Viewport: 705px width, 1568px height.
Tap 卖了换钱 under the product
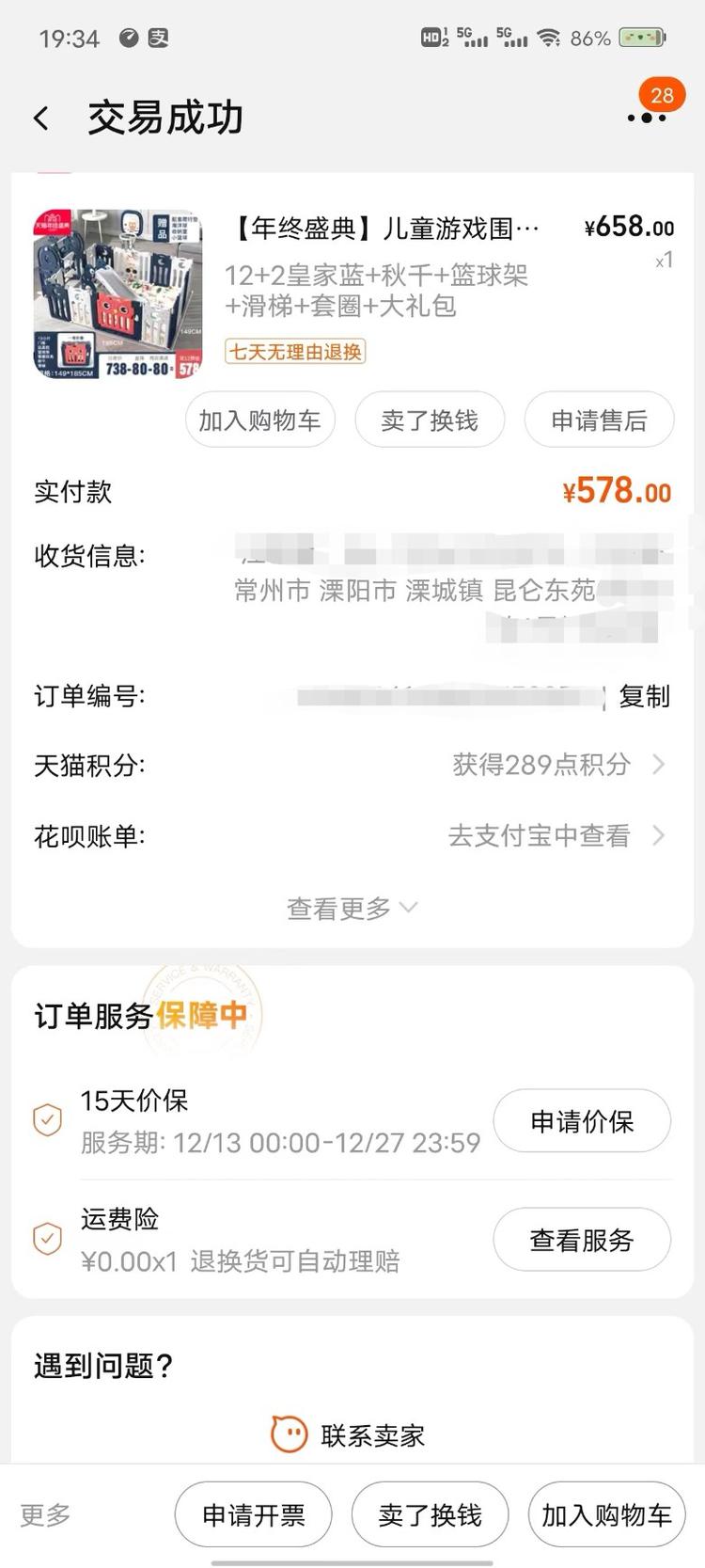[x=430, y=420]
